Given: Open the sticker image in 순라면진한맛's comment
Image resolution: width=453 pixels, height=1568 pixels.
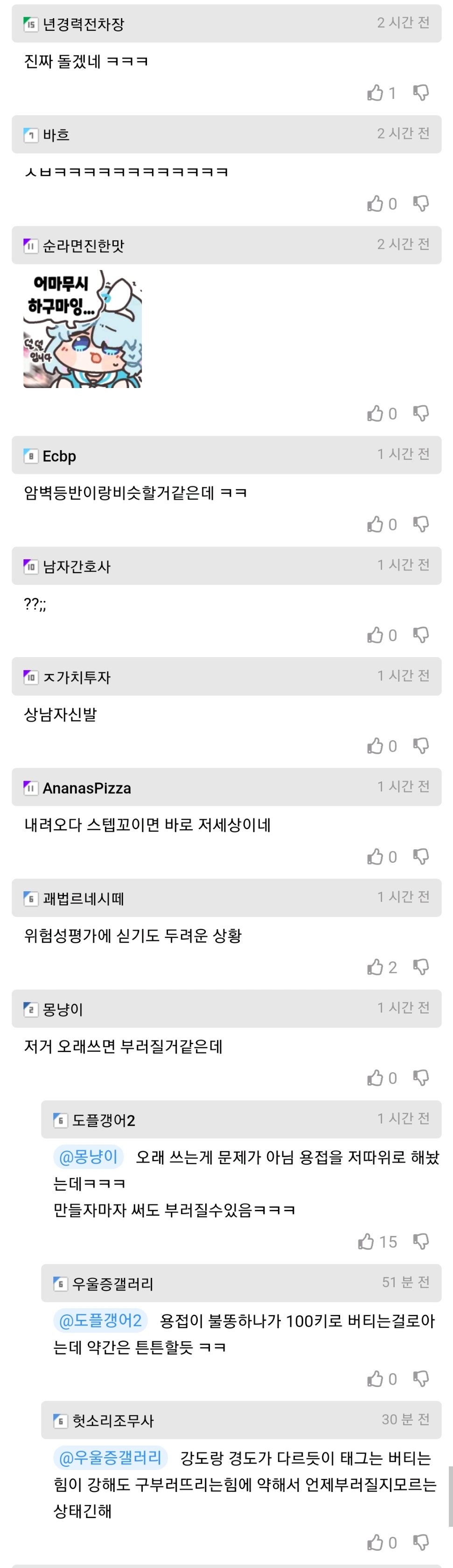Looking at the screenshot, I should 82,329.
